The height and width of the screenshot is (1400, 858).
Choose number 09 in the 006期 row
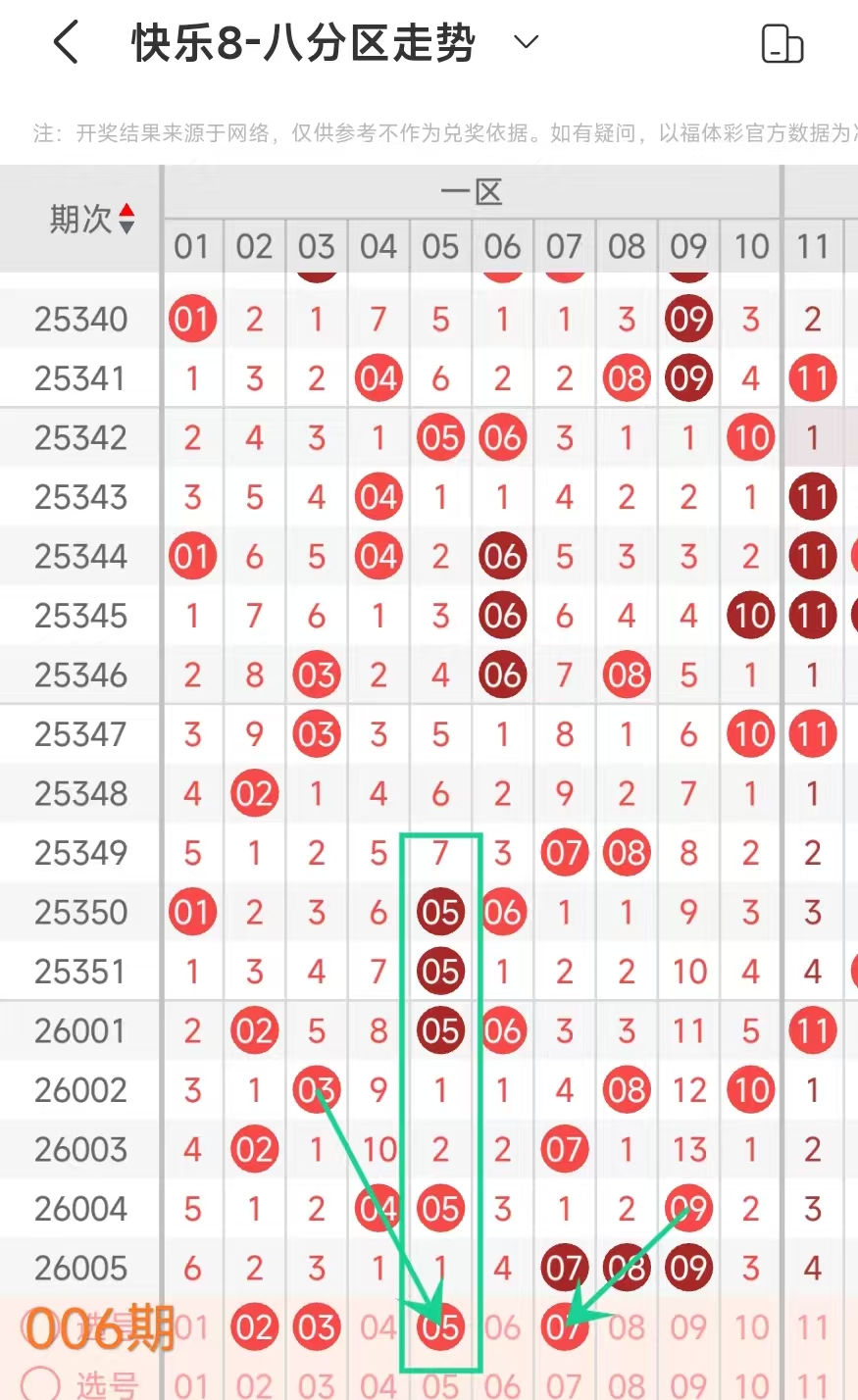tap(688, 1327)
